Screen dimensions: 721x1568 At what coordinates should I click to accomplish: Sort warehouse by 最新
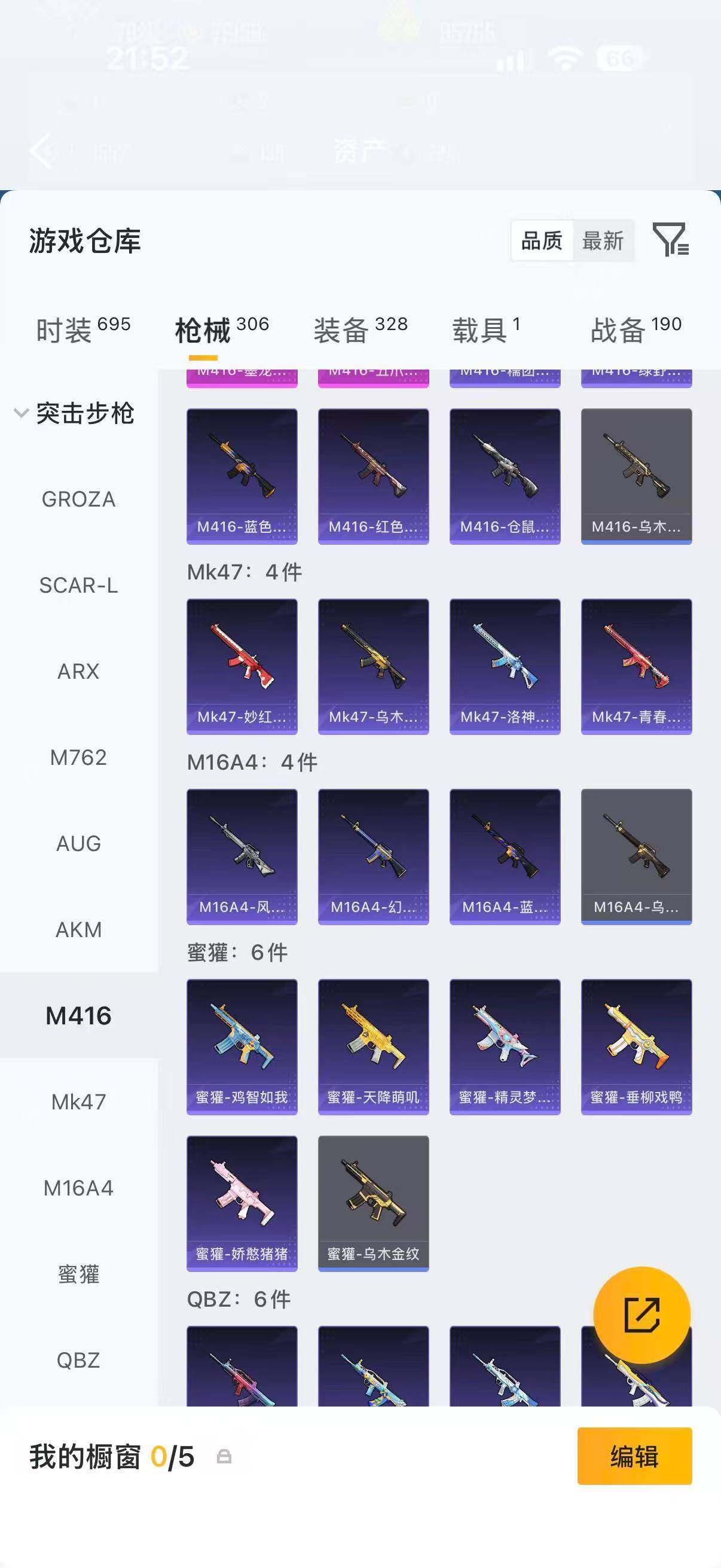click(603, 240)
